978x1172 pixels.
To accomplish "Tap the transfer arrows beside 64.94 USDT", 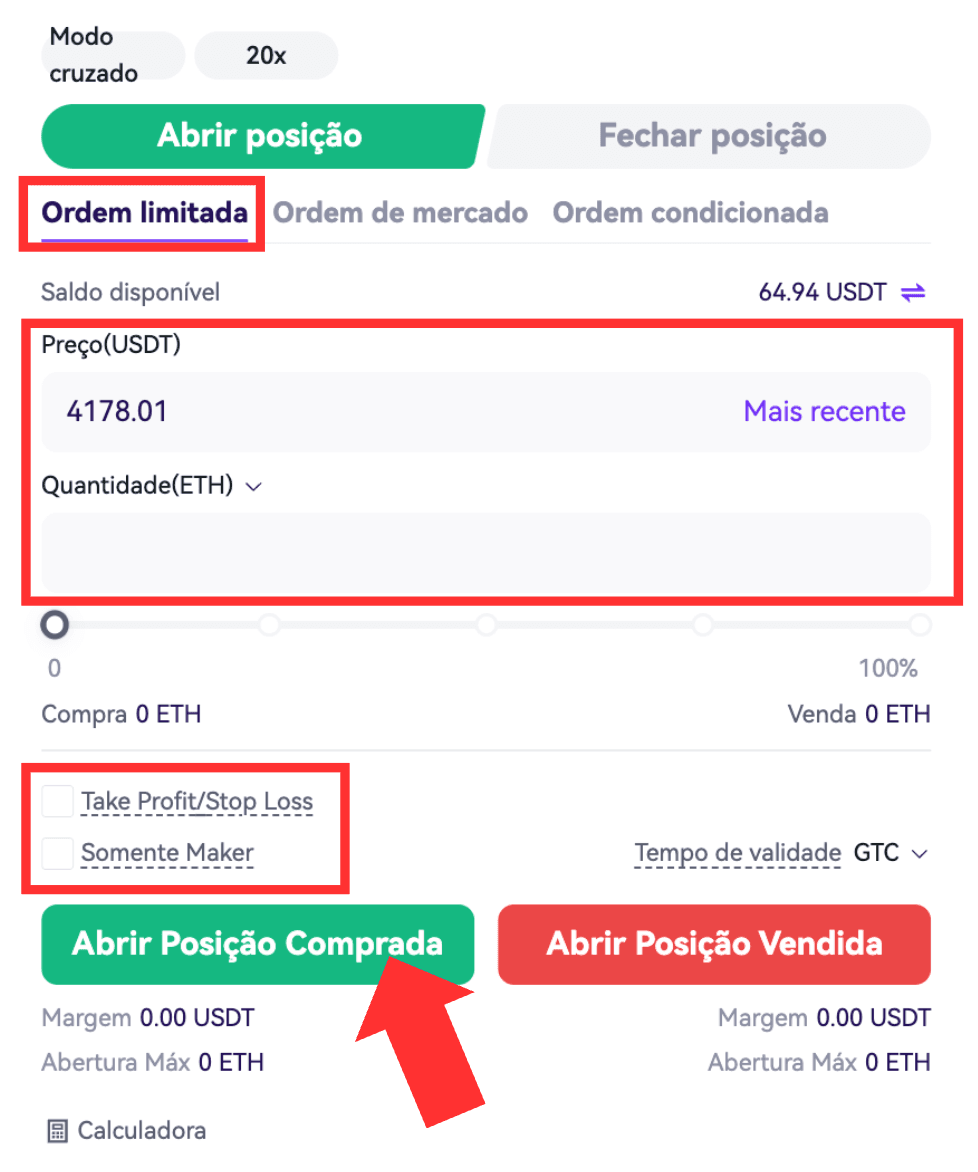I will [x=913, y=293].
